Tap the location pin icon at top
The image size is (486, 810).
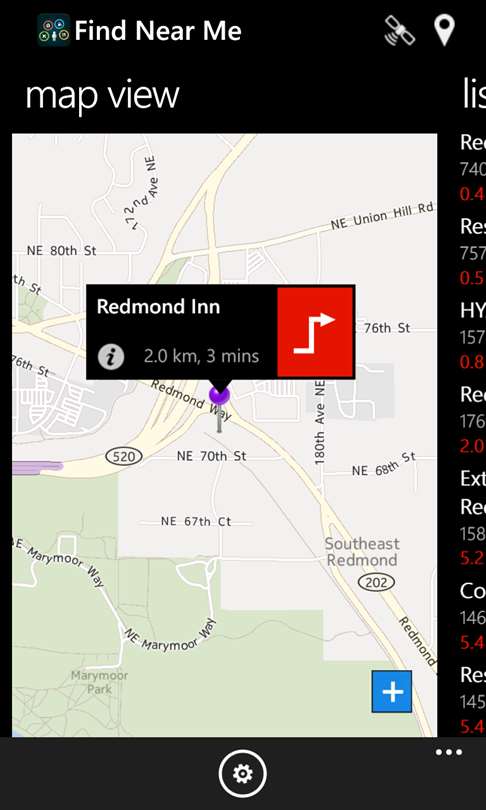pos(444,30)
